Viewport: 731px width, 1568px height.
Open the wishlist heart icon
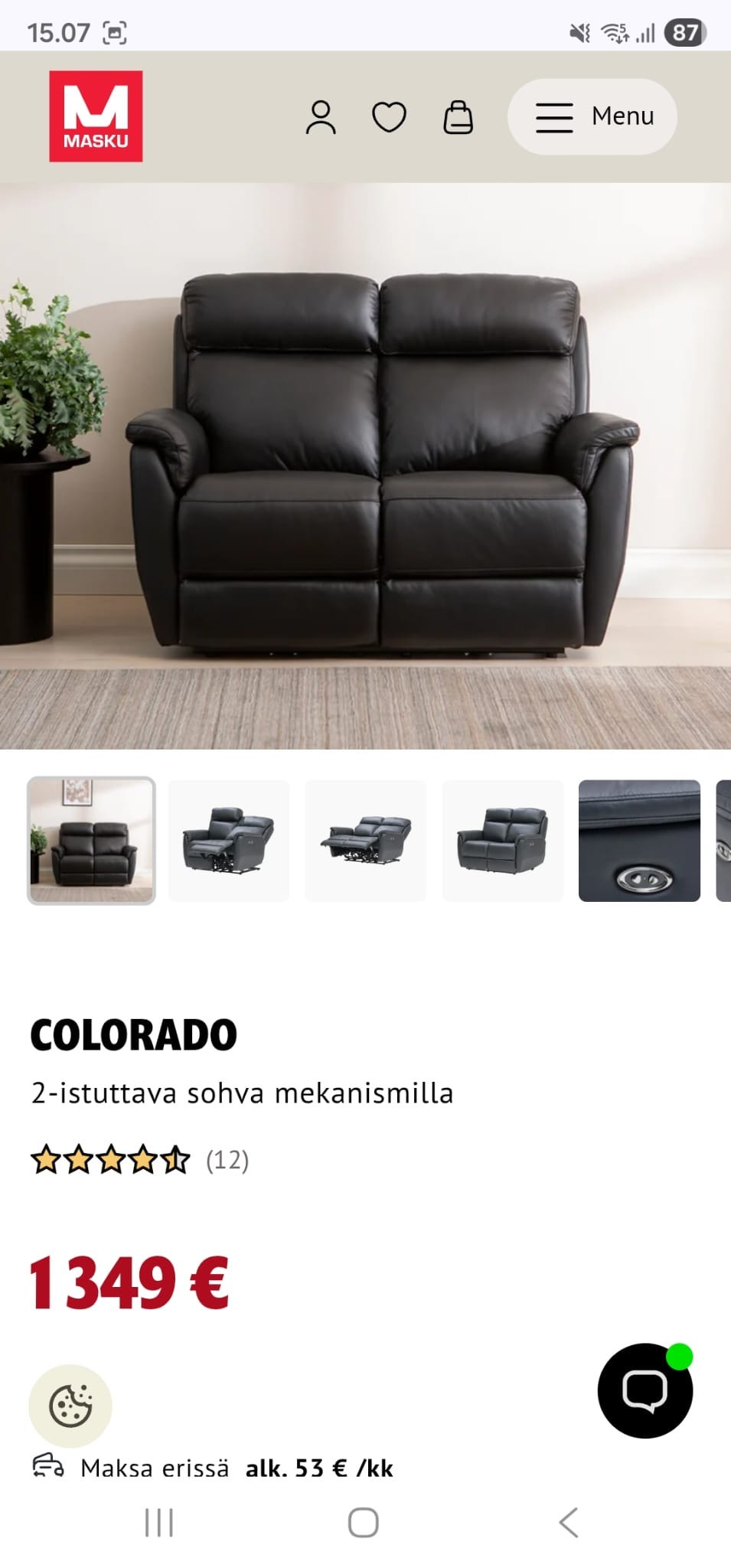[389, 117]
